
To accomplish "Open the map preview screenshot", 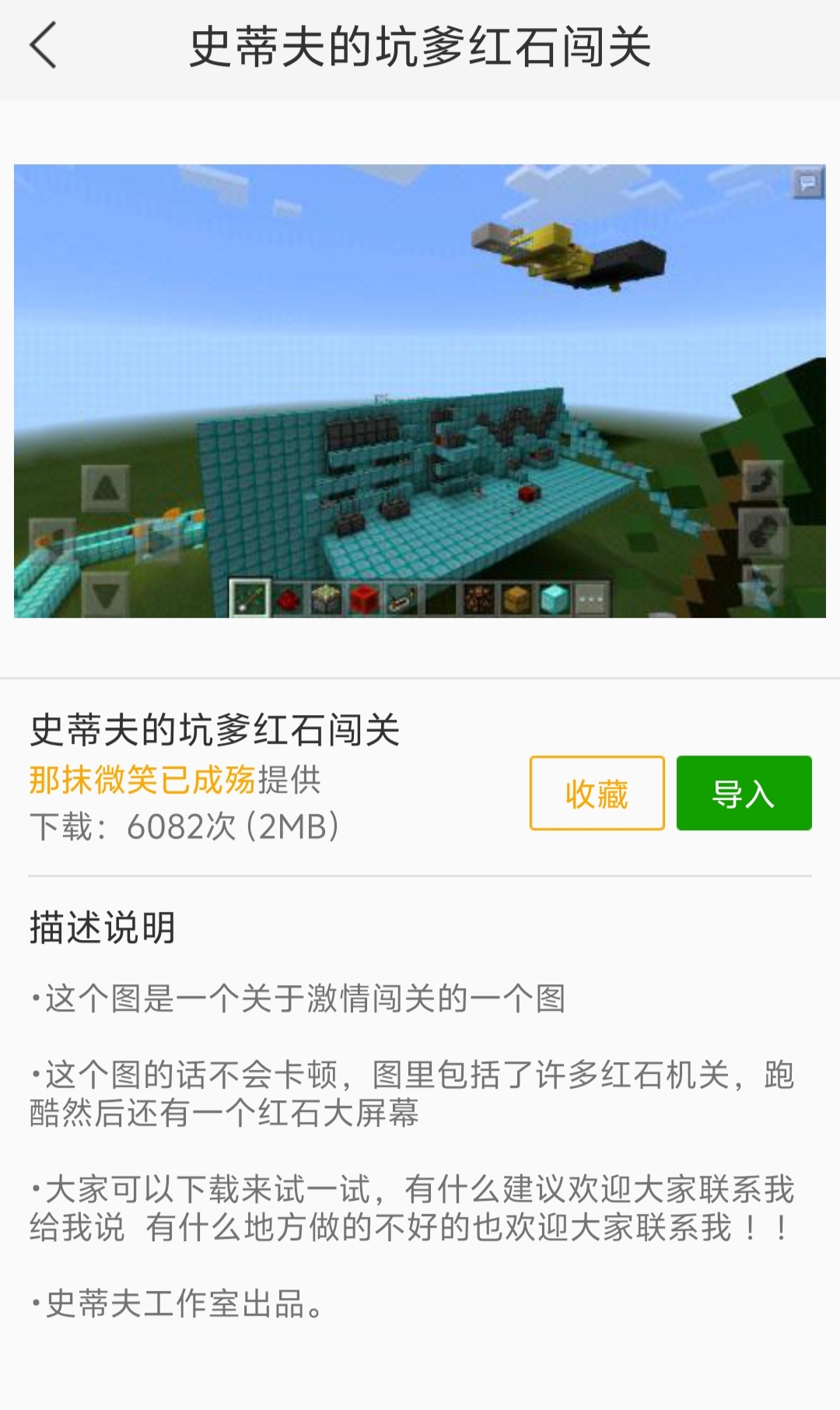I will (x=420, y=391).
